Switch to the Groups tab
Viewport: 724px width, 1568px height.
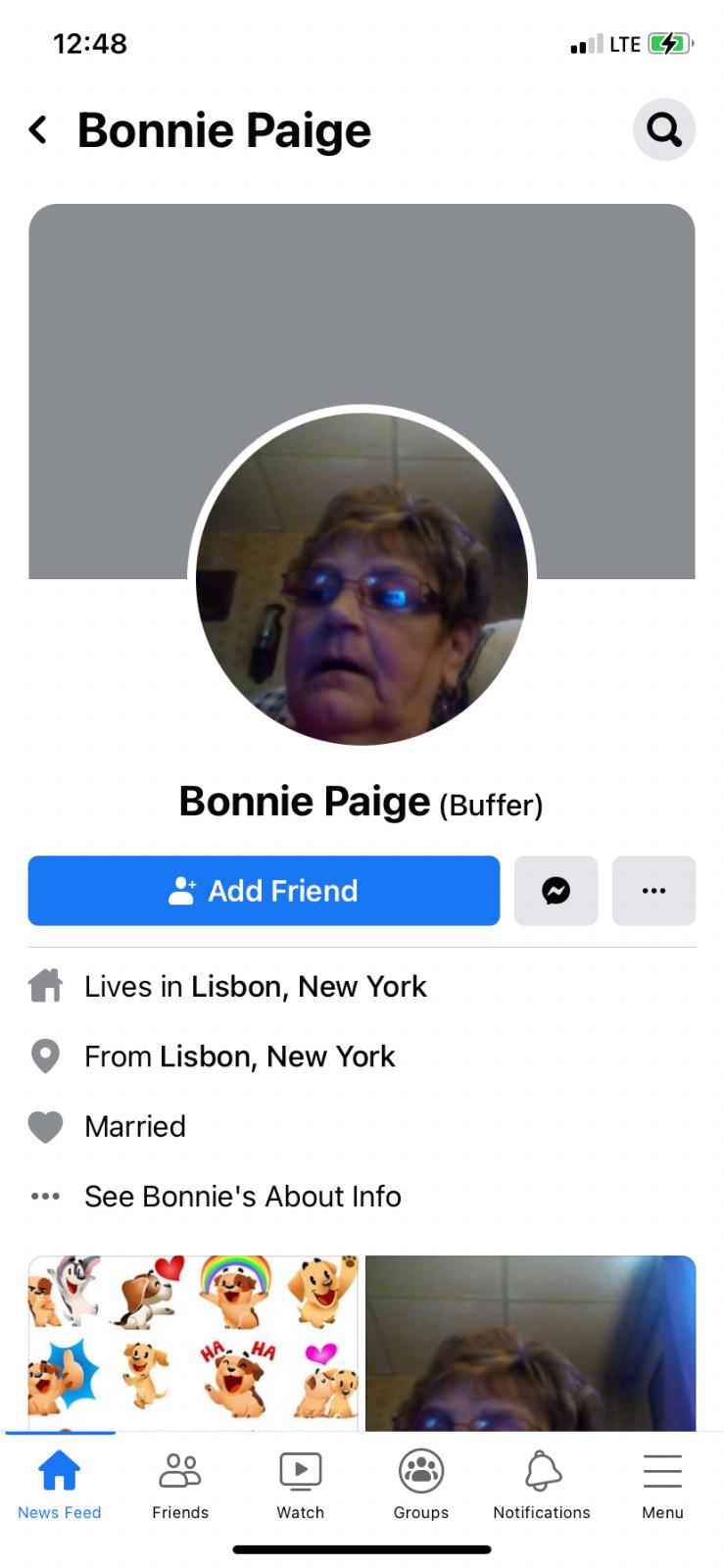(421, 1484)
